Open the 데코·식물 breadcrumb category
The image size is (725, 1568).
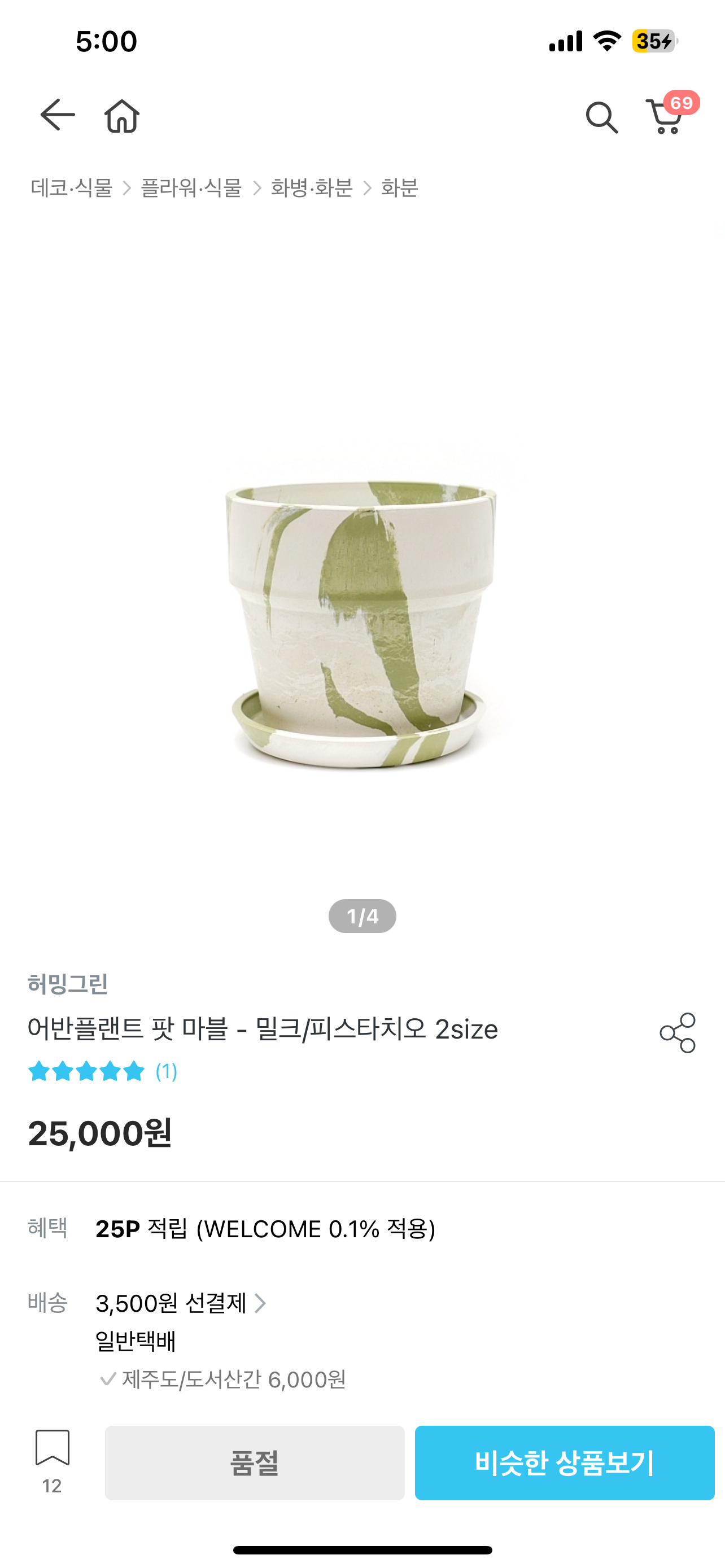(72, 187)
